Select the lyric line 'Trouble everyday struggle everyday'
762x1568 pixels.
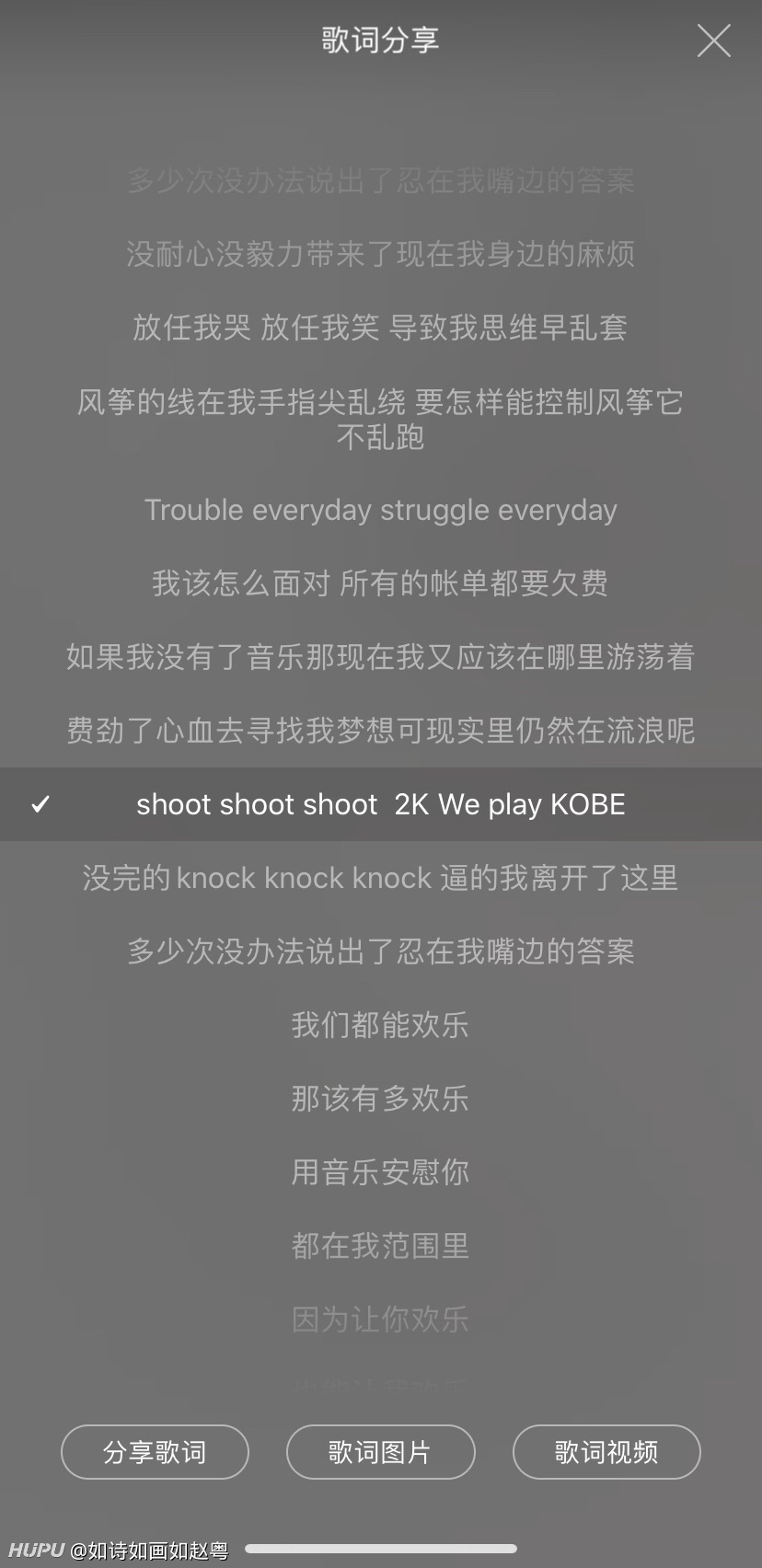click(x=381, y=510)
